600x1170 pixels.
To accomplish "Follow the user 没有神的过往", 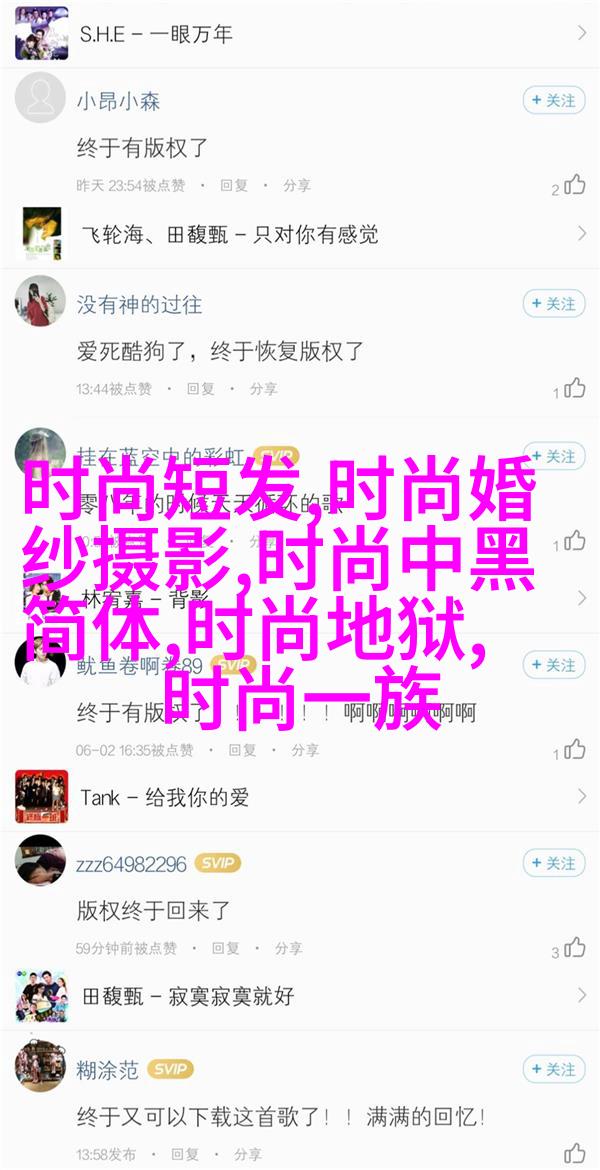I will click(554, 303).
